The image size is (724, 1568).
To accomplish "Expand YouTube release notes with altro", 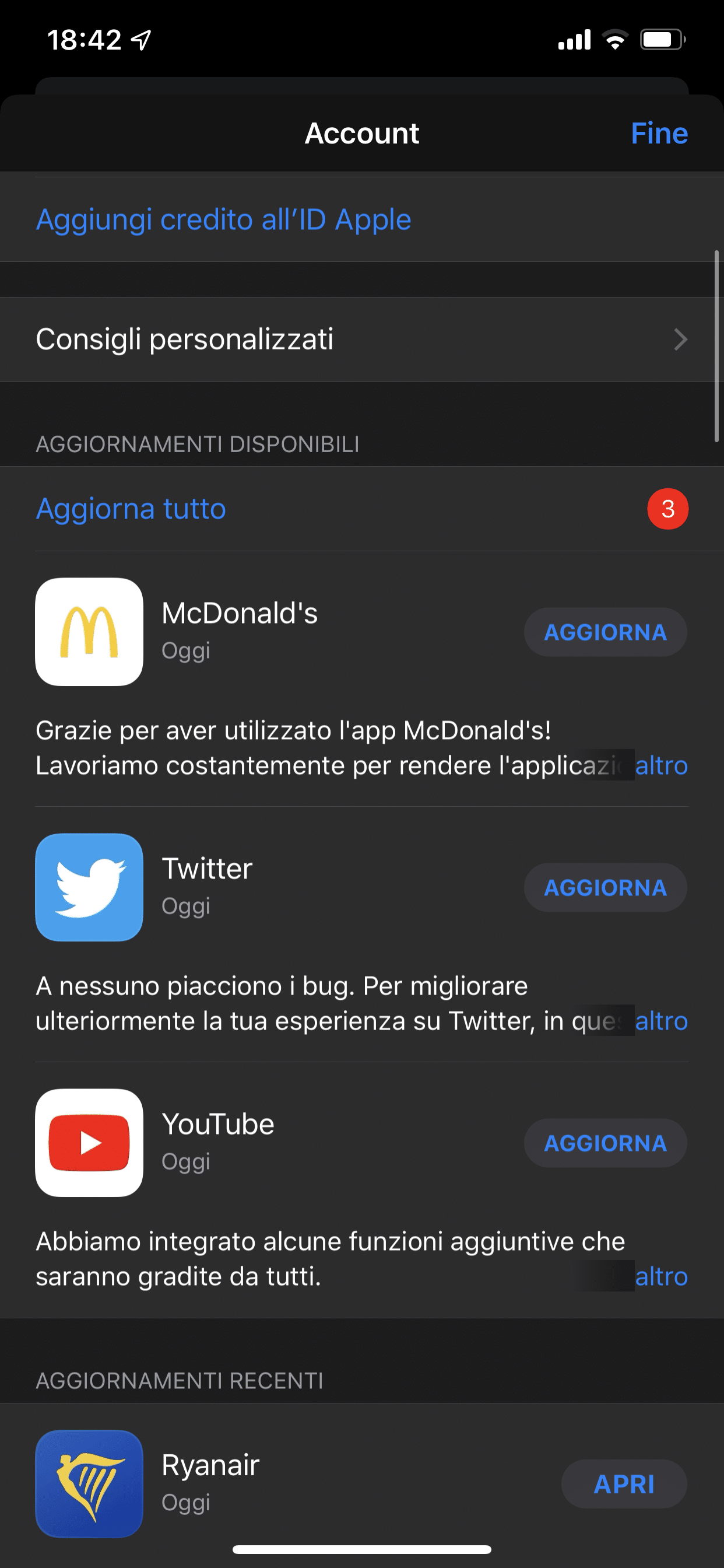I will click(x=660, y=1277).
